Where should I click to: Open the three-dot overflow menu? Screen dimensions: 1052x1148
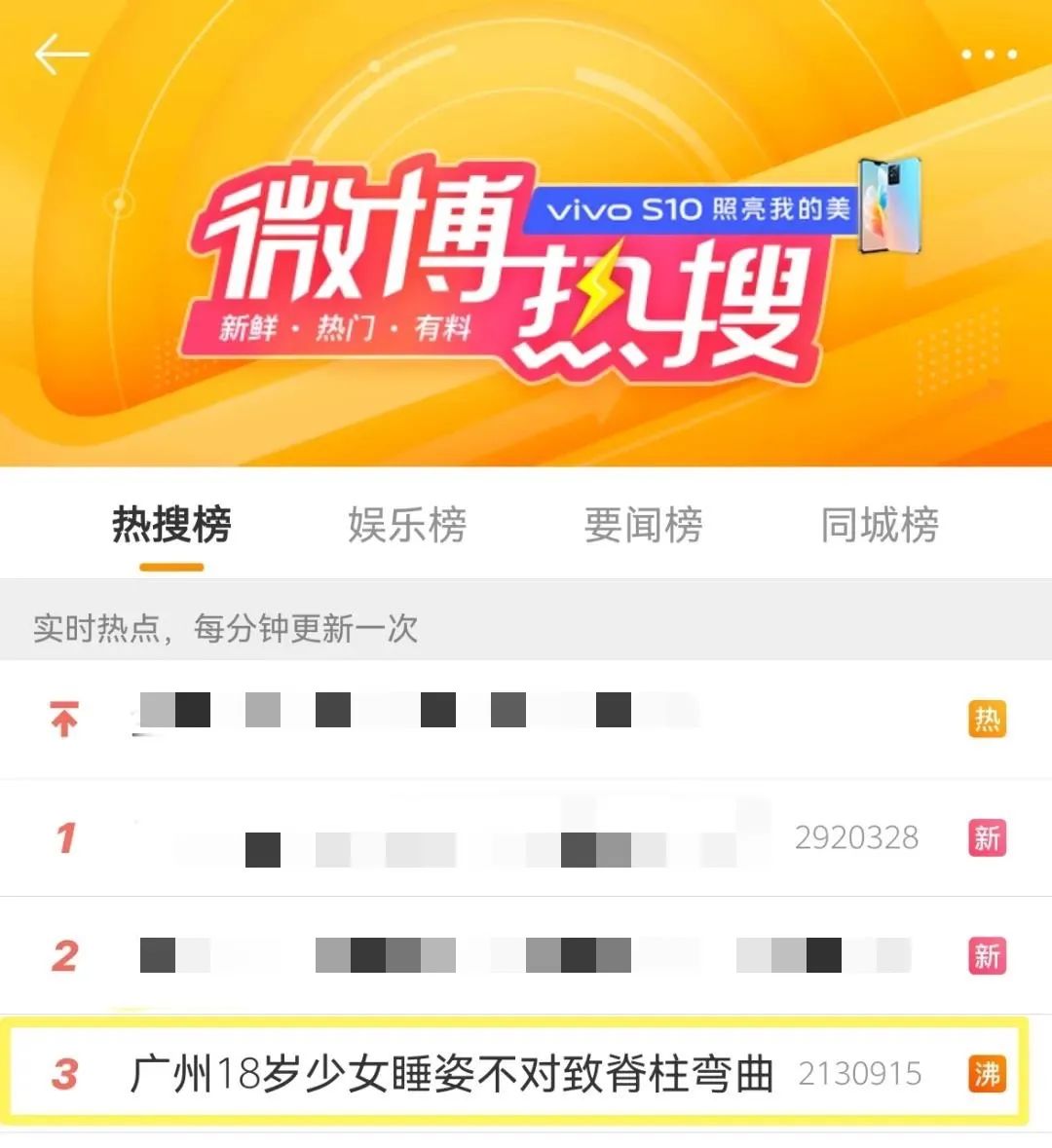pyautogui.click(x=988, y=55)
